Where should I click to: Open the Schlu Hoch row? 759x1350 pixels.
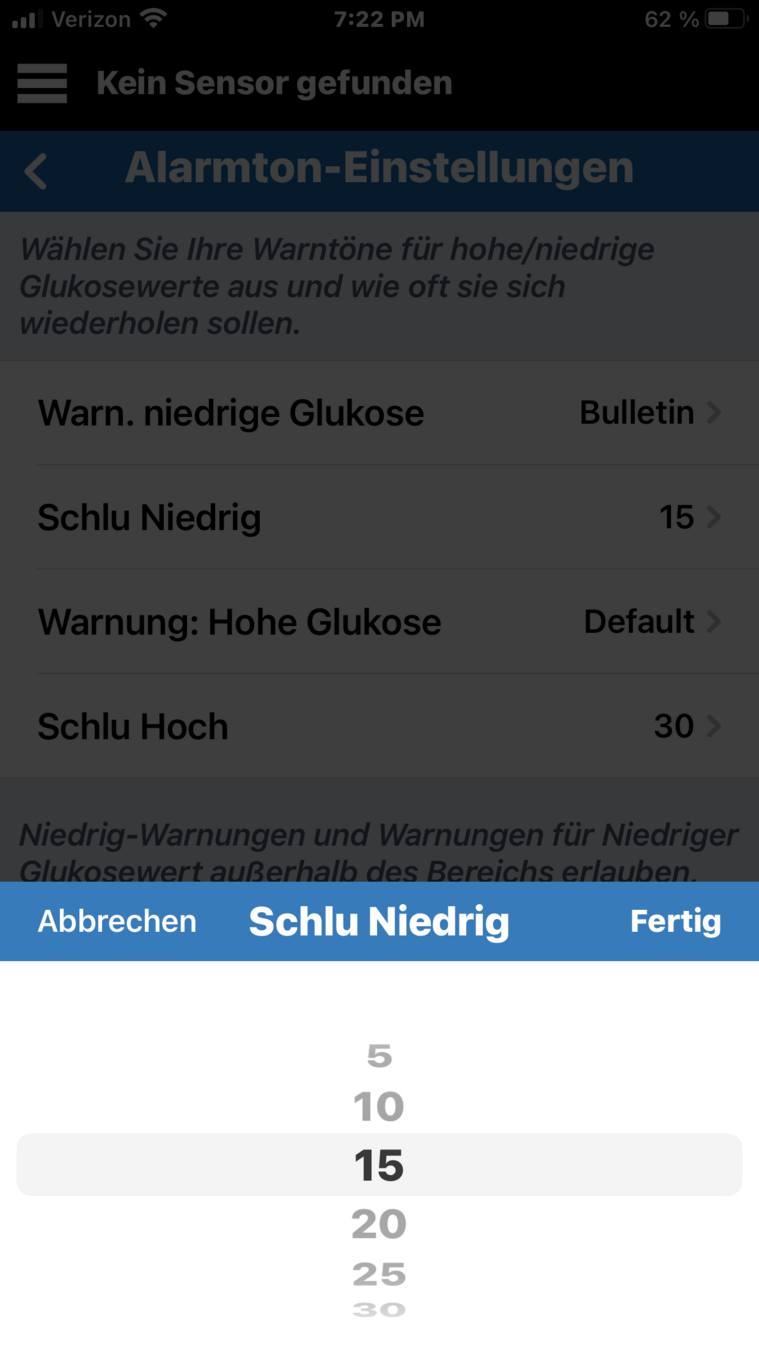[x=379, y=726]
